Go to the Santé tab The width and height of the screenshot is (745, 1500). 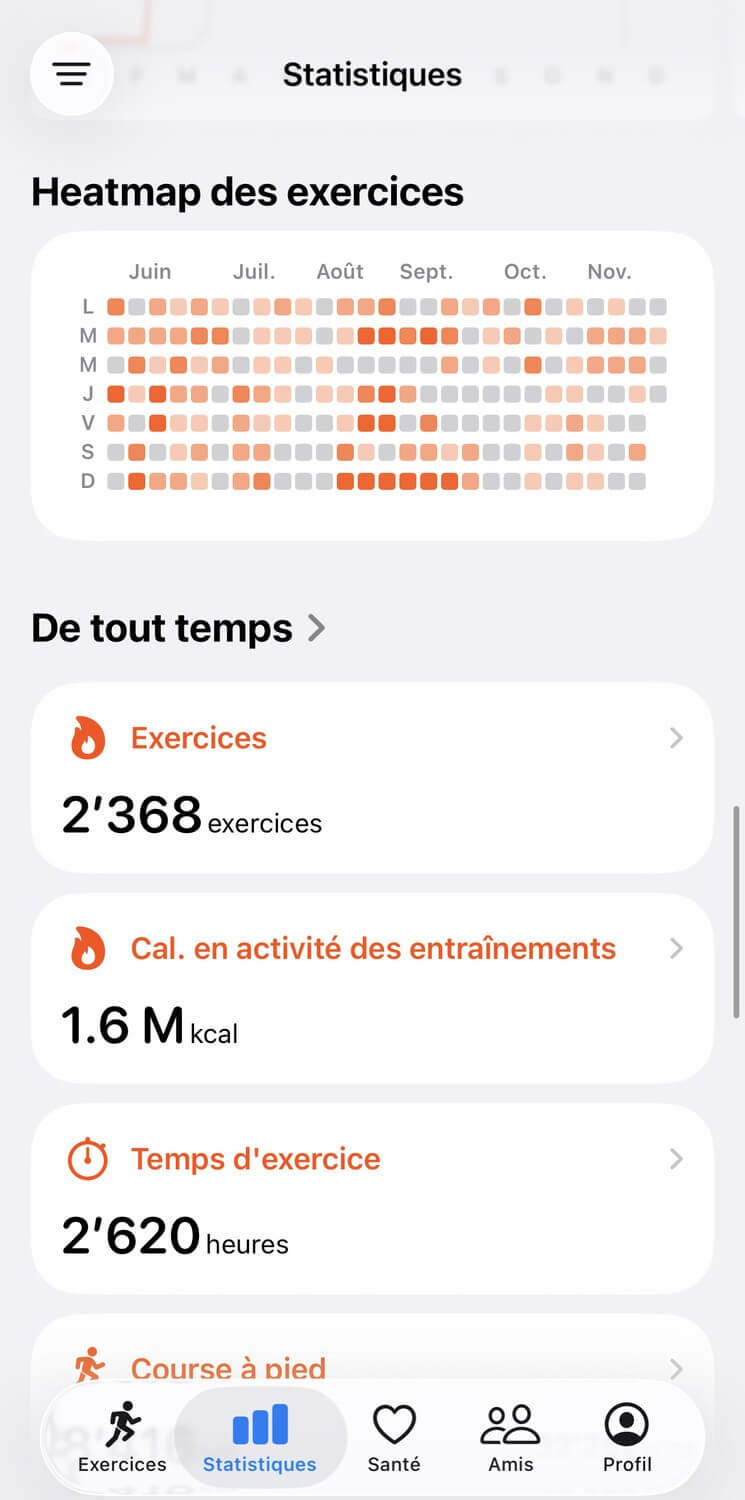tap(394, 1438)
